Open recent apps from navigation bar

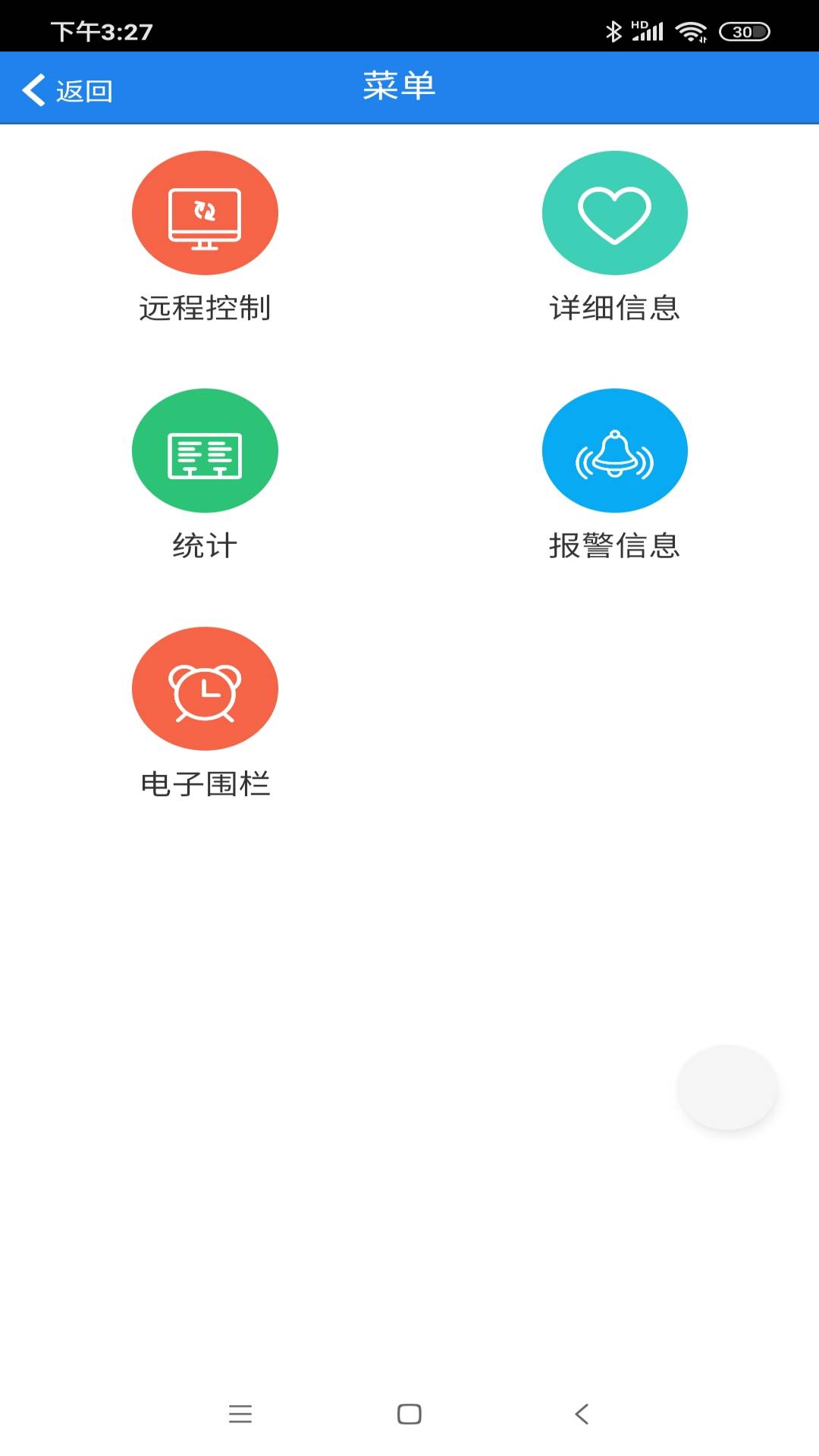pyautogui.click(x=240, y=1414)
